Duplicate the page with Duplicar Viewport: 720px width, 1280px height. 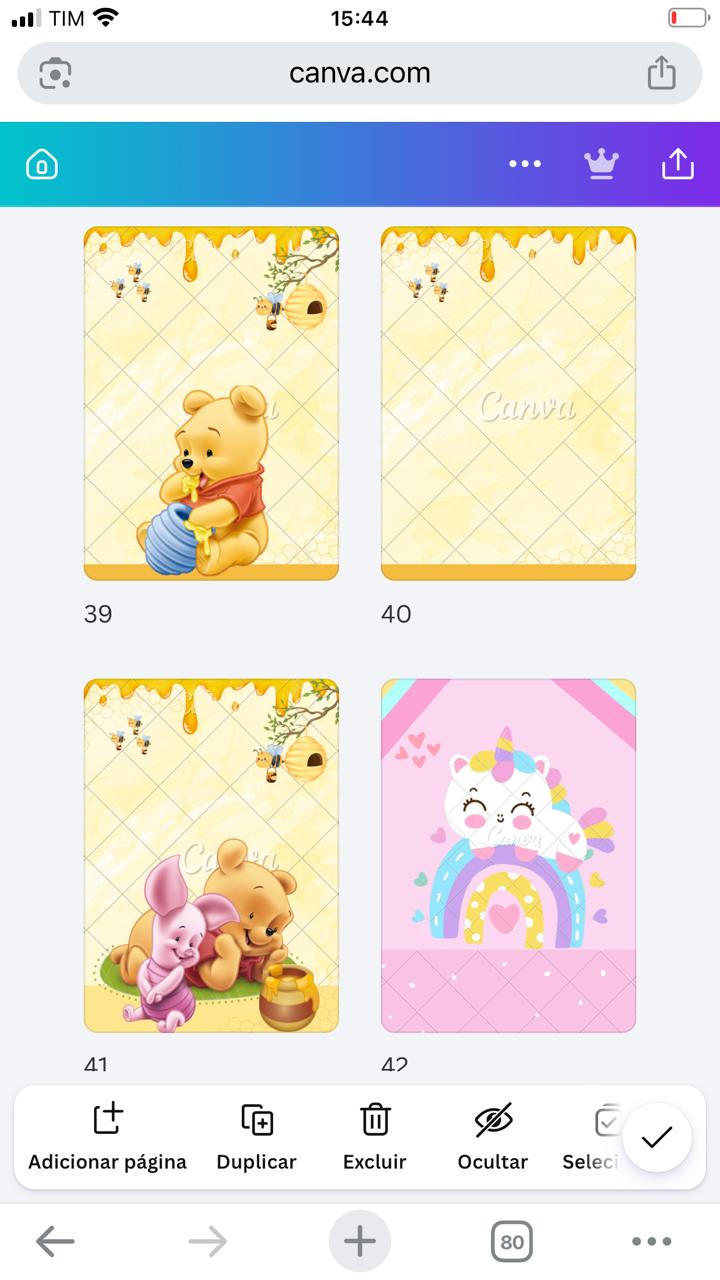tap(257, 1137)
